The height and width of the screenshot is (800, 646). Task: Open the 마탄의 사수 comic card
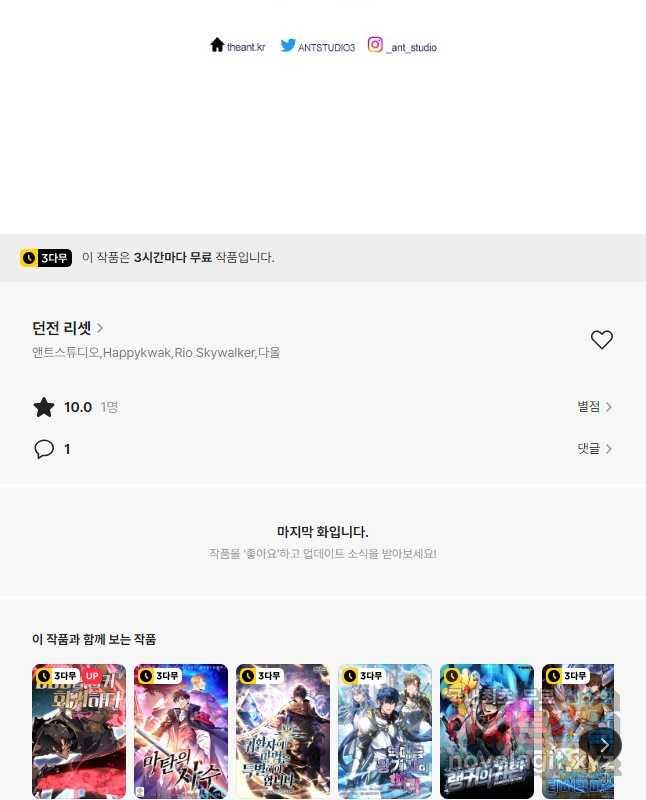[181, 731]
